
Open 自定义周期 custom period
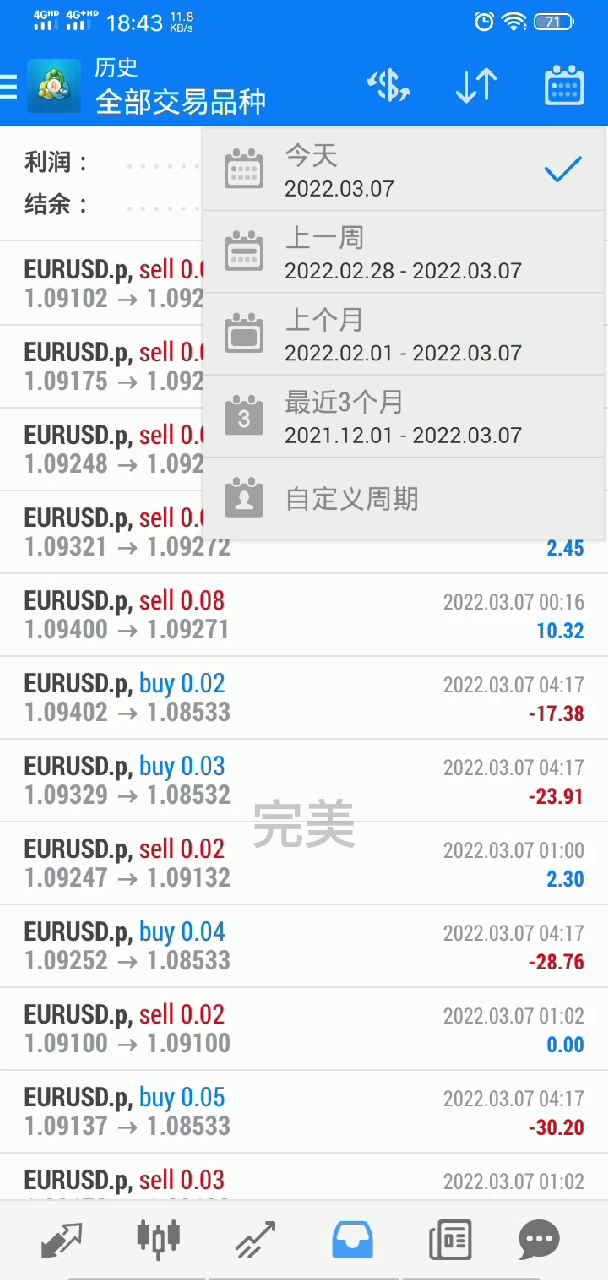[x=404, y=498]
